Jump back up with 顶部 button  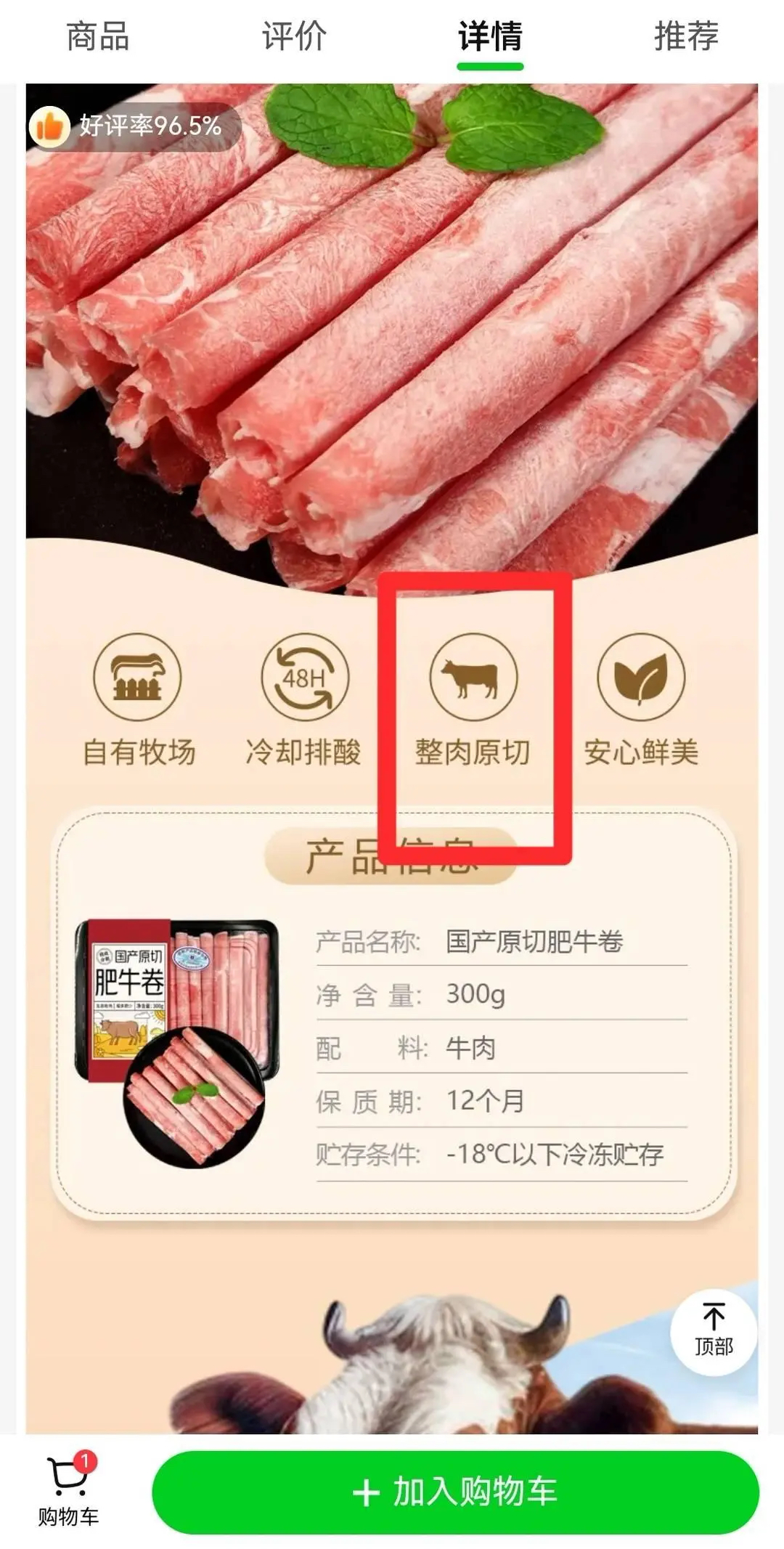click(713, 1332)
